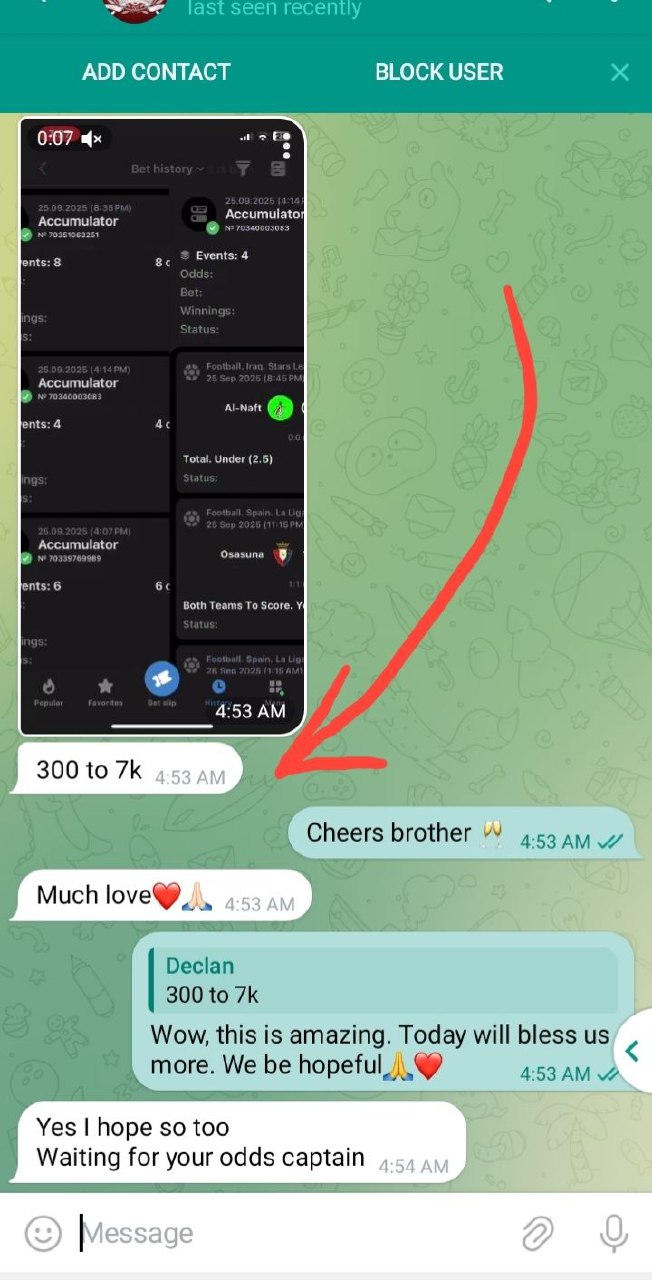Attach a file with the paperclip
This screenshot has width=652, height=1280.
(538, 1233)
